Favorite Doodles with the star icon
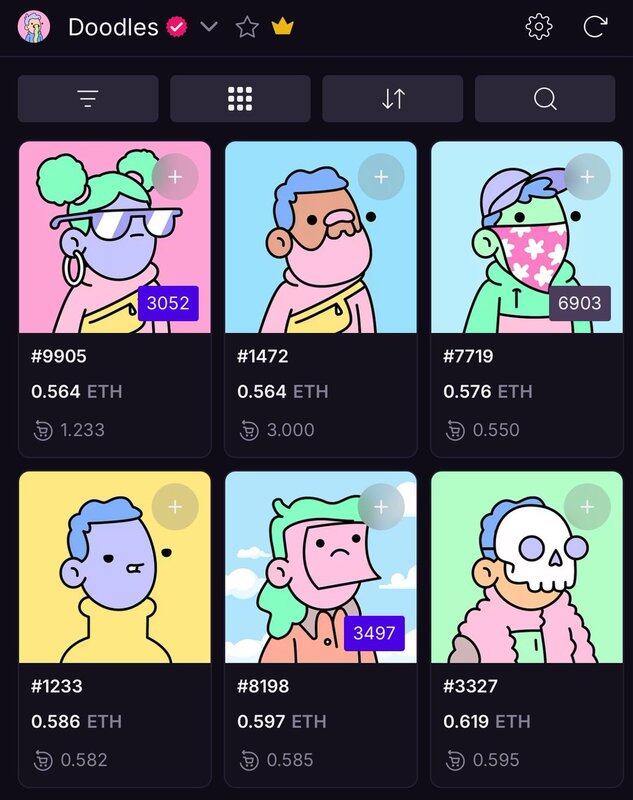 [x=247, y=27]
